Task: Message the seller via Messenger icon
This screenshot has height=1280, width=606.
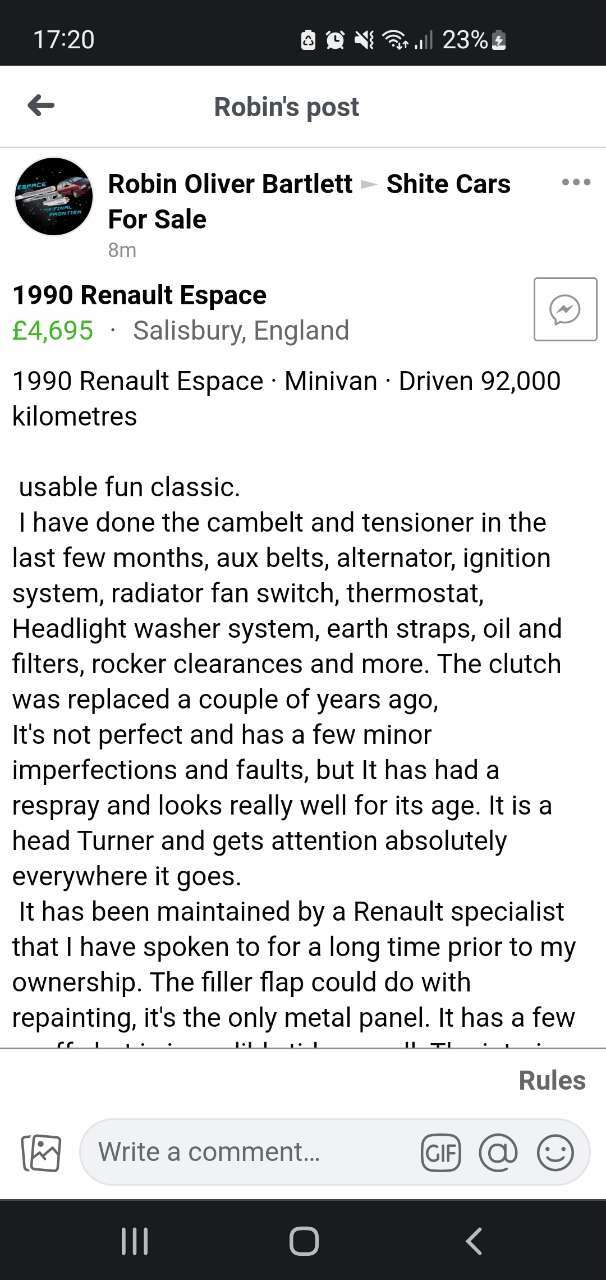Action: click(x=565, y=310)
